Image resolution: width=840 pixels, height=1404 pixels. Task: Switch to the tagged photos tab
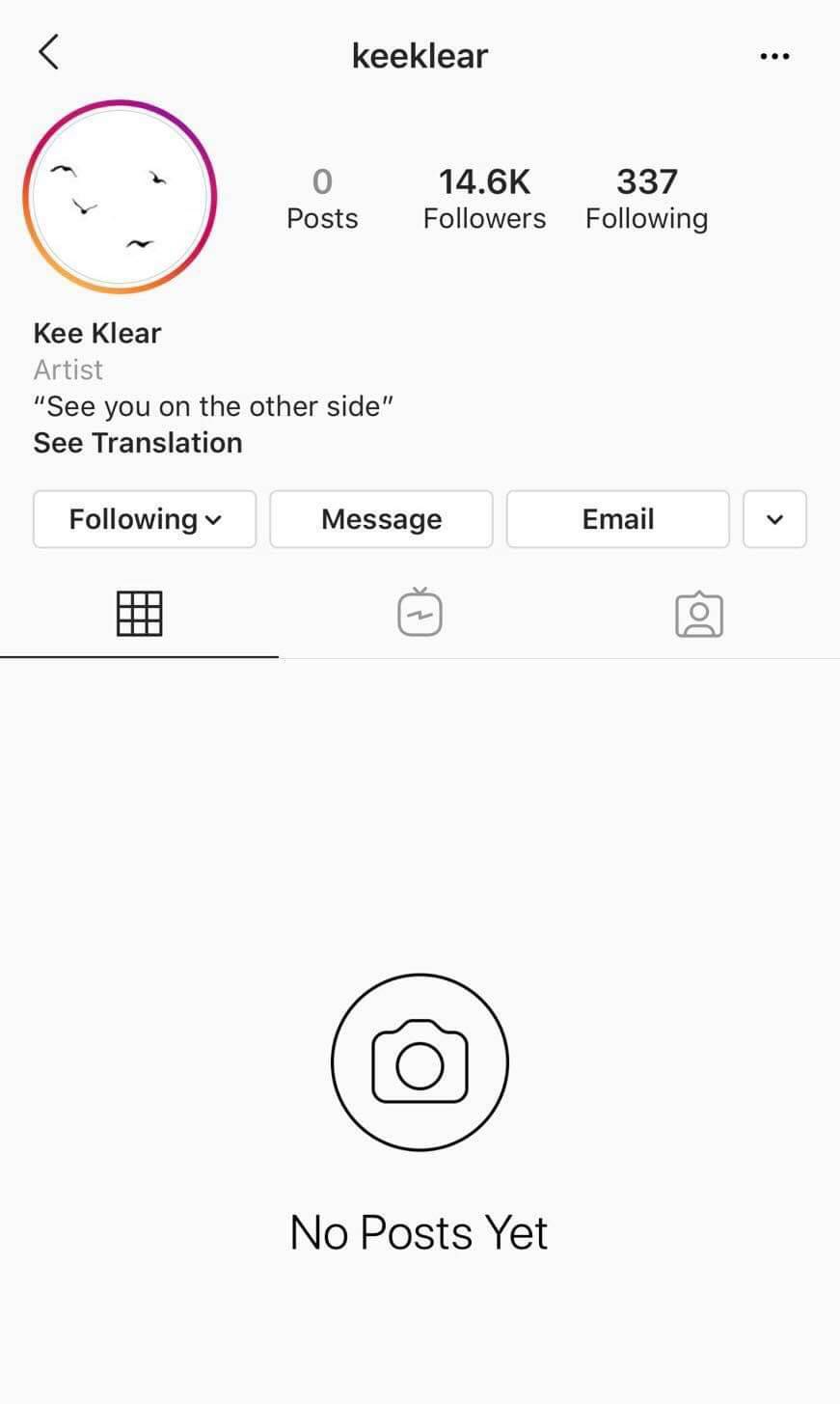[x=699, y=614]
